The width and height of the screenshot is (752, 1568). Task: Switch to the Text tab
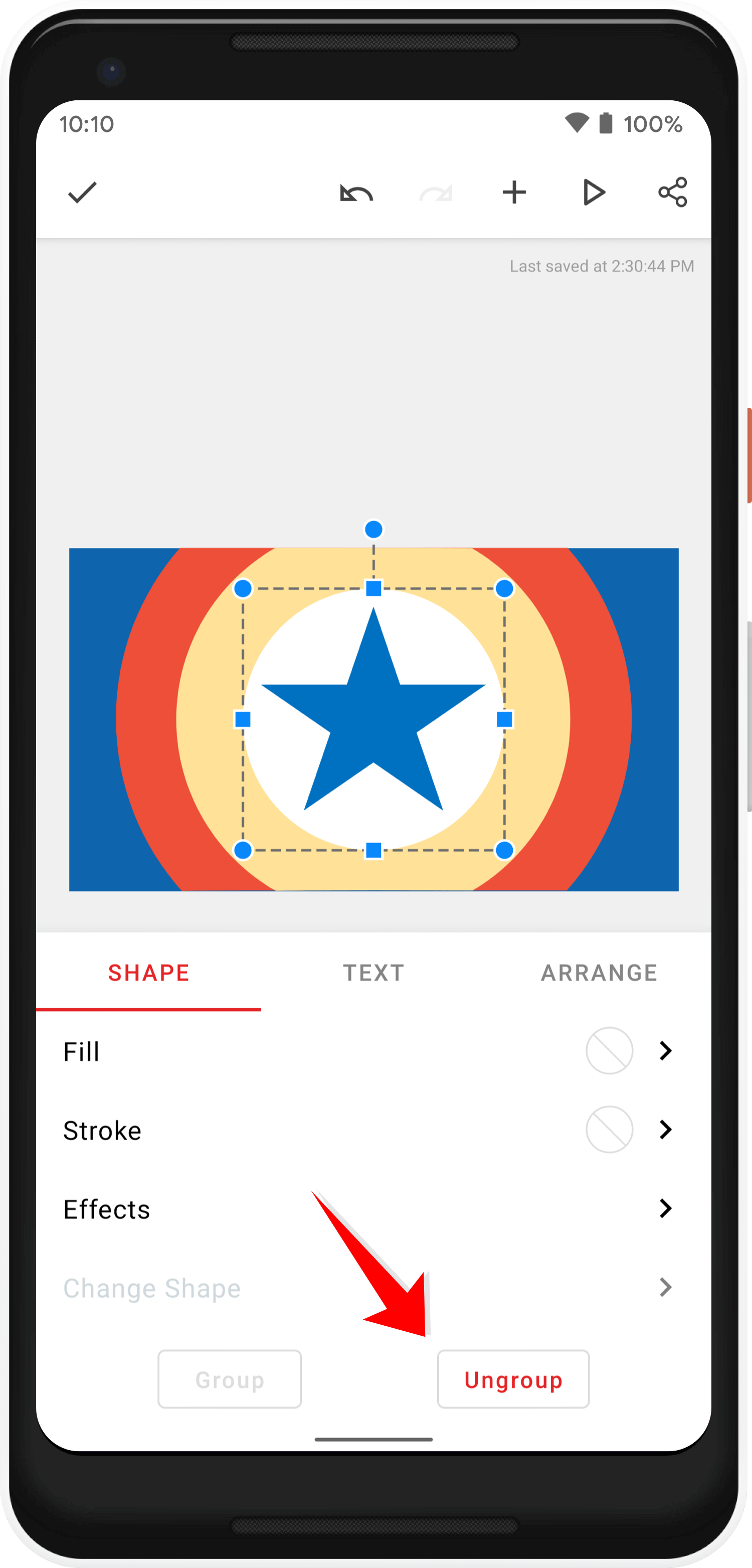pos(373,973)
